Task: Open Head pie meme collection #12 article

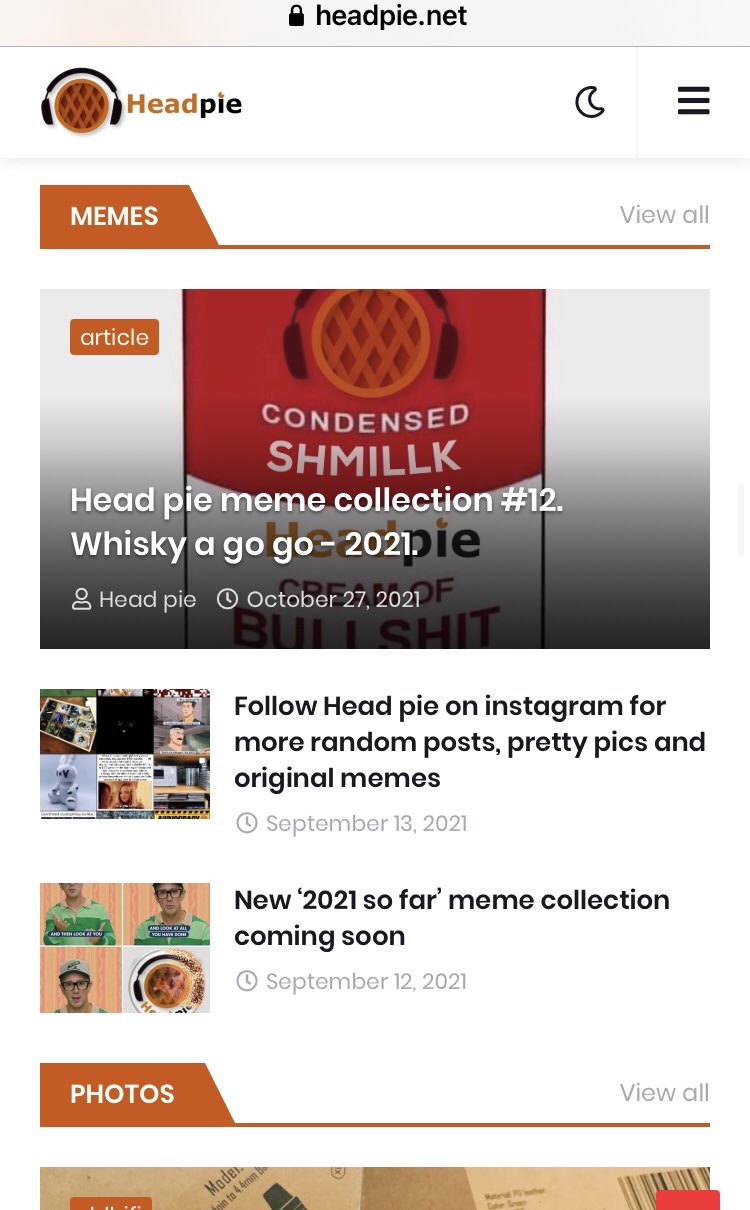Action: [317, 521]
